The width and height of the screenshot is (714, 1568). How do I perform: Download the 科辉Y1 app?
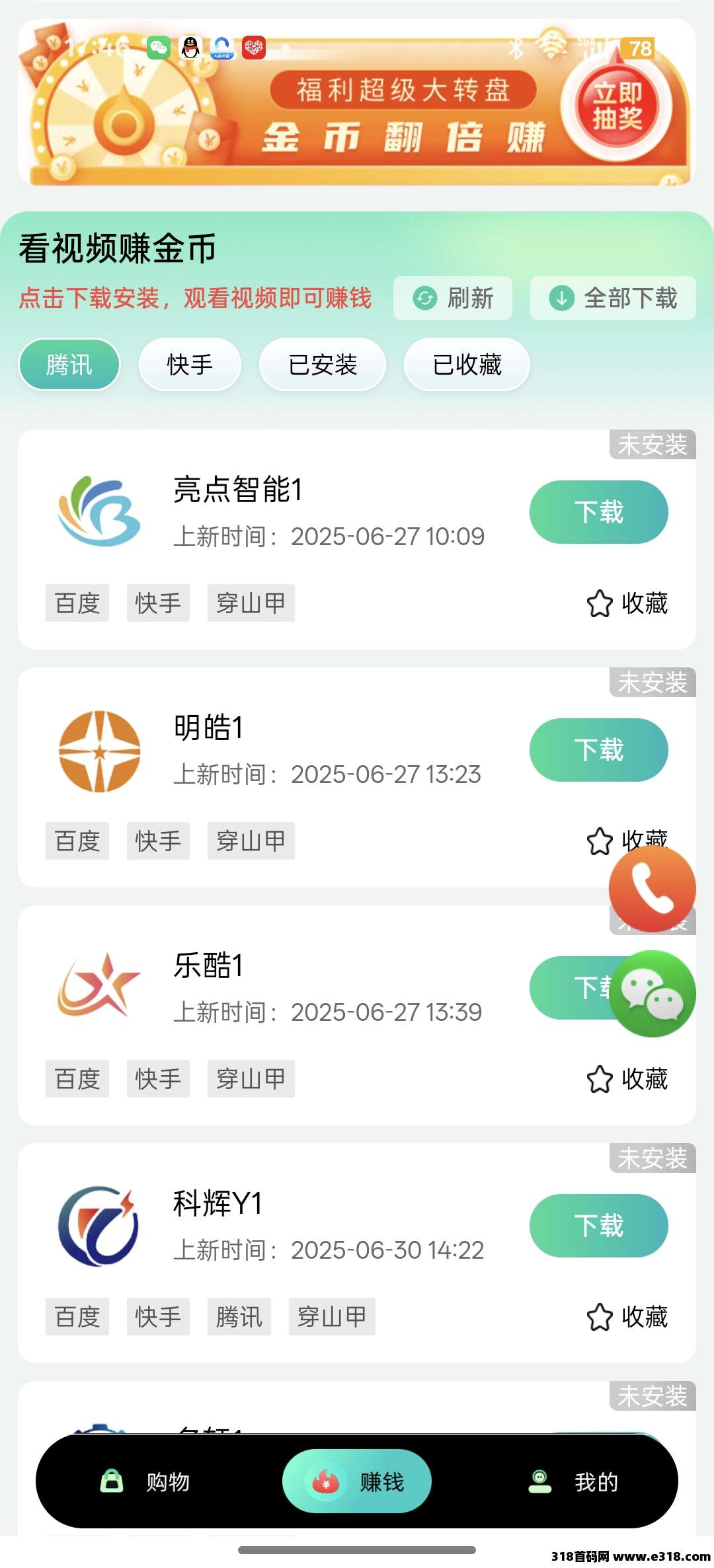pos(598,1226)
